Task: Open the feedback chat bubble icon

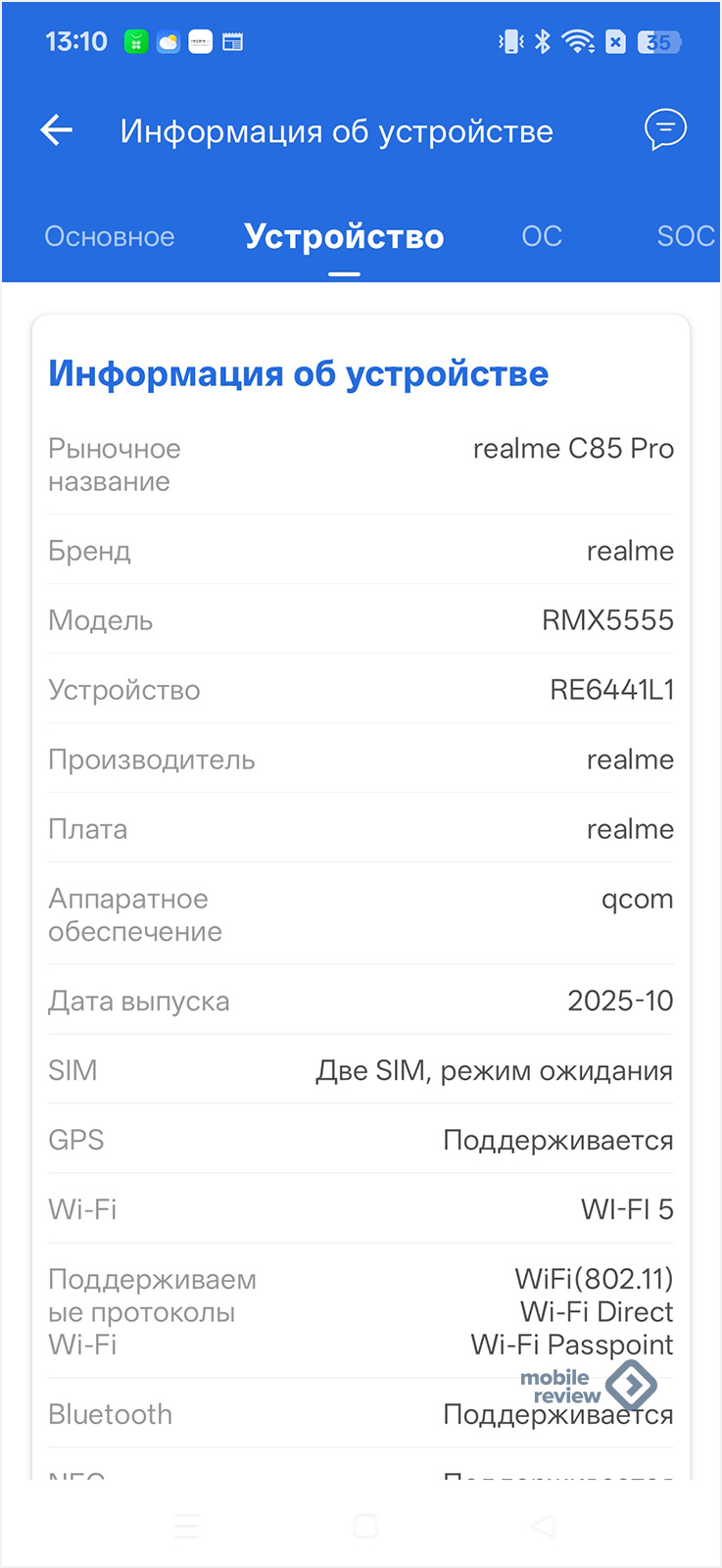Action: pyautogui.click(x=665, y=129)
